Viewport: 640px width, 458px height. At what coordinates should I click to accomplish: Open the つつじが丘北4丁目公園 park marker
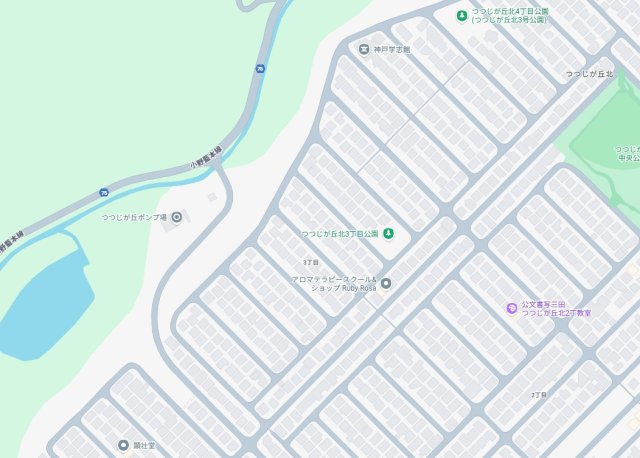(461, 15)
